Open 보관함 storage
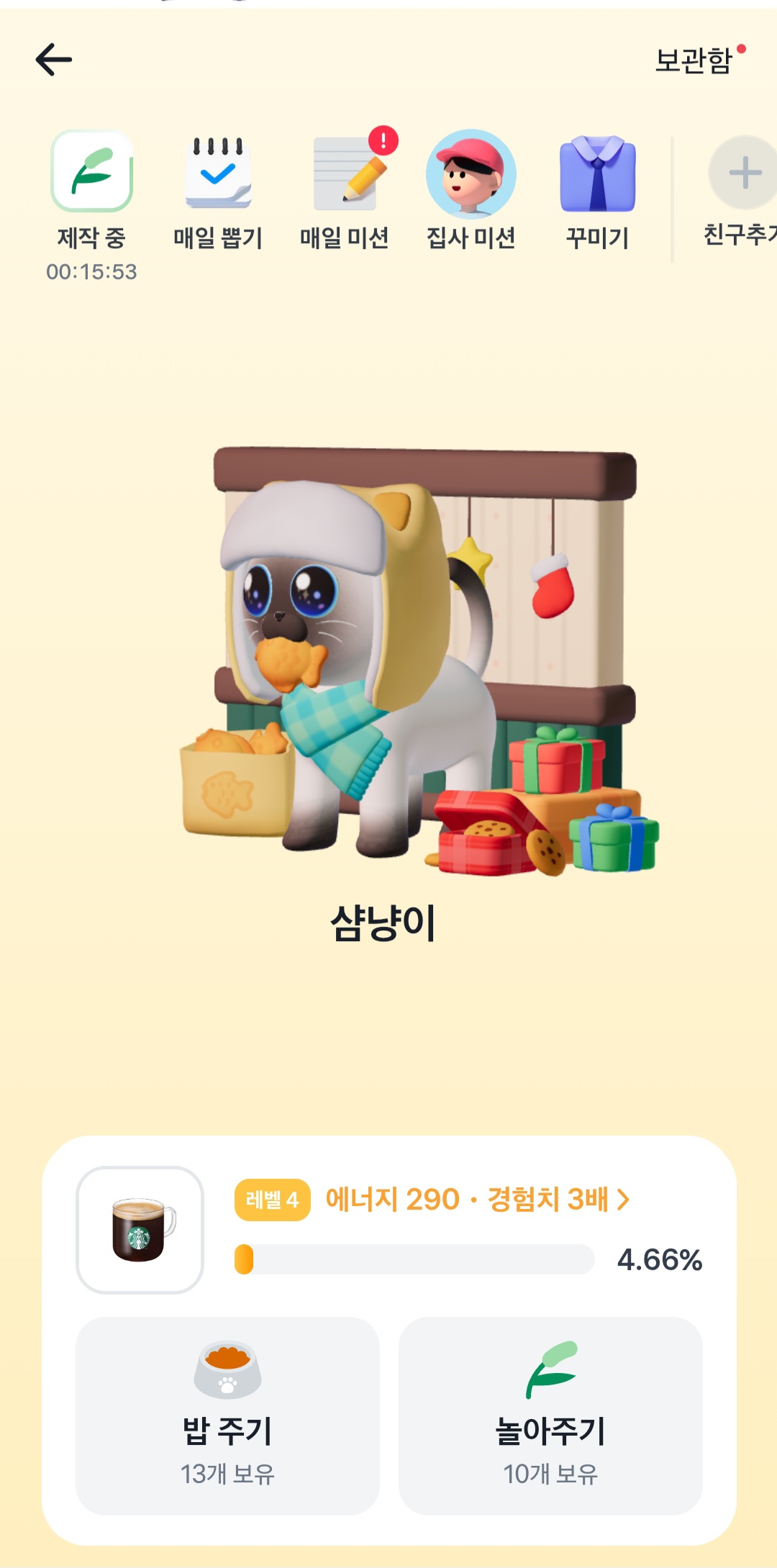The width and height of the screenshot is (777, 1568). [x=694, y=60]
